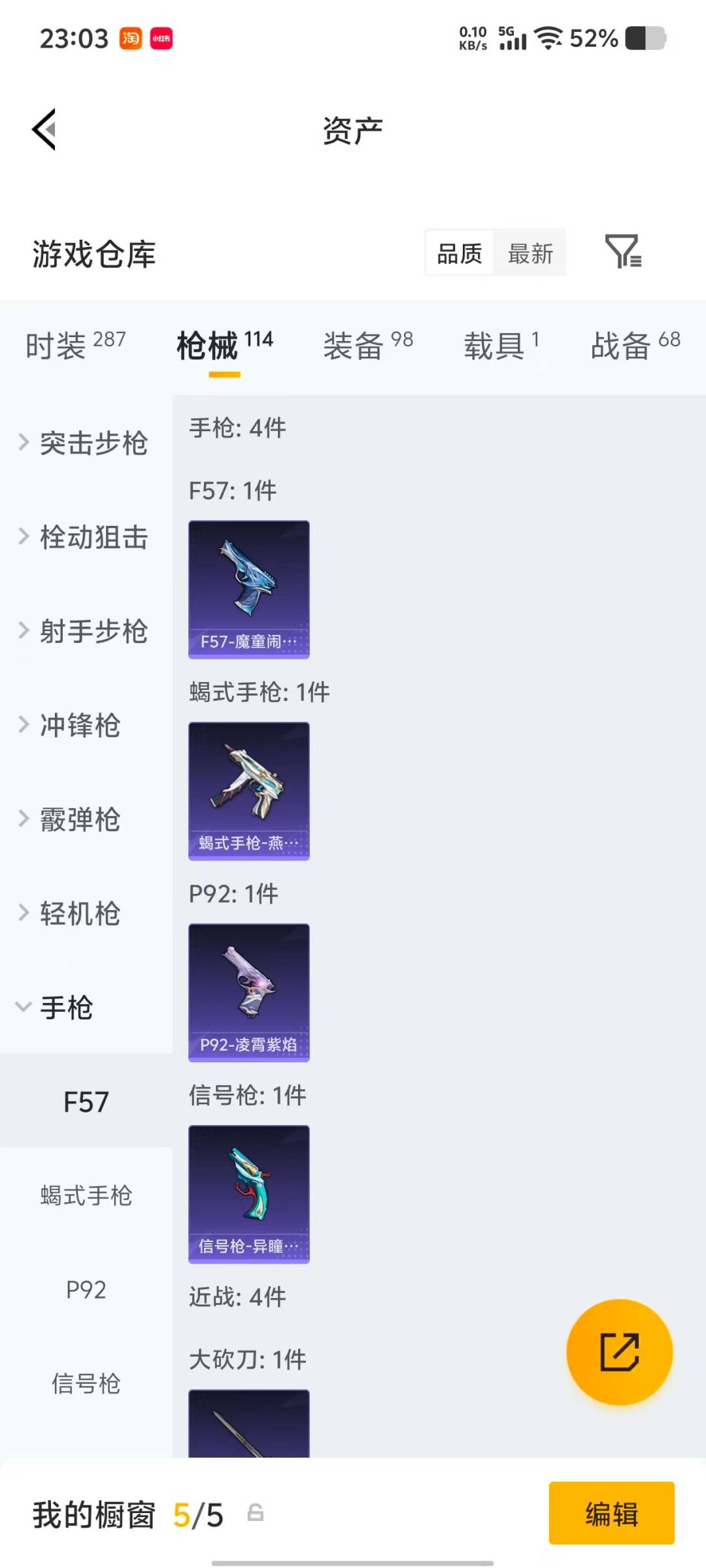Select 信号枪 in the sidebar list
The height and width of the screenshot is (1568, 706).
pos(85,1382)
